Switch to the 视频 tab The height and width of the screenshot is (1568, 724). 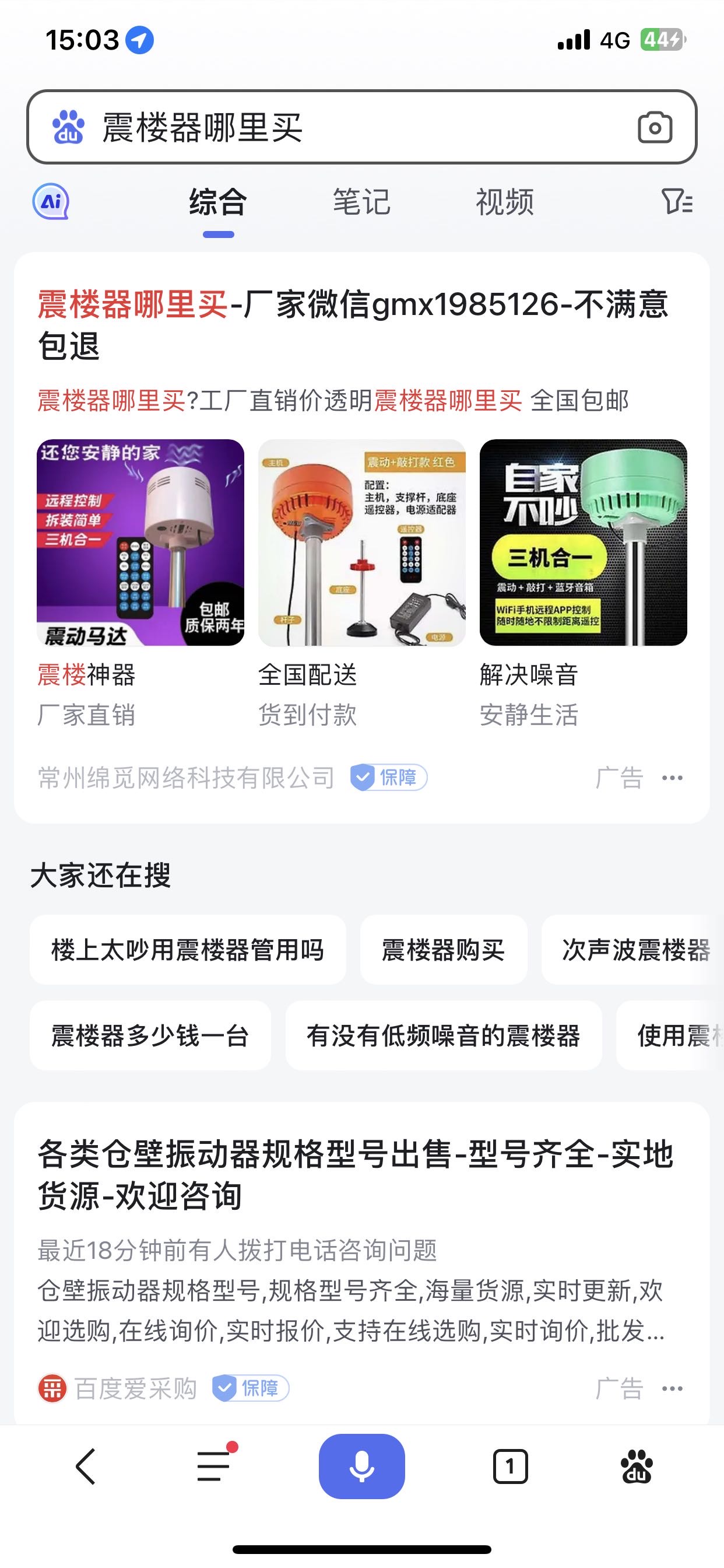tap(504, 202)
